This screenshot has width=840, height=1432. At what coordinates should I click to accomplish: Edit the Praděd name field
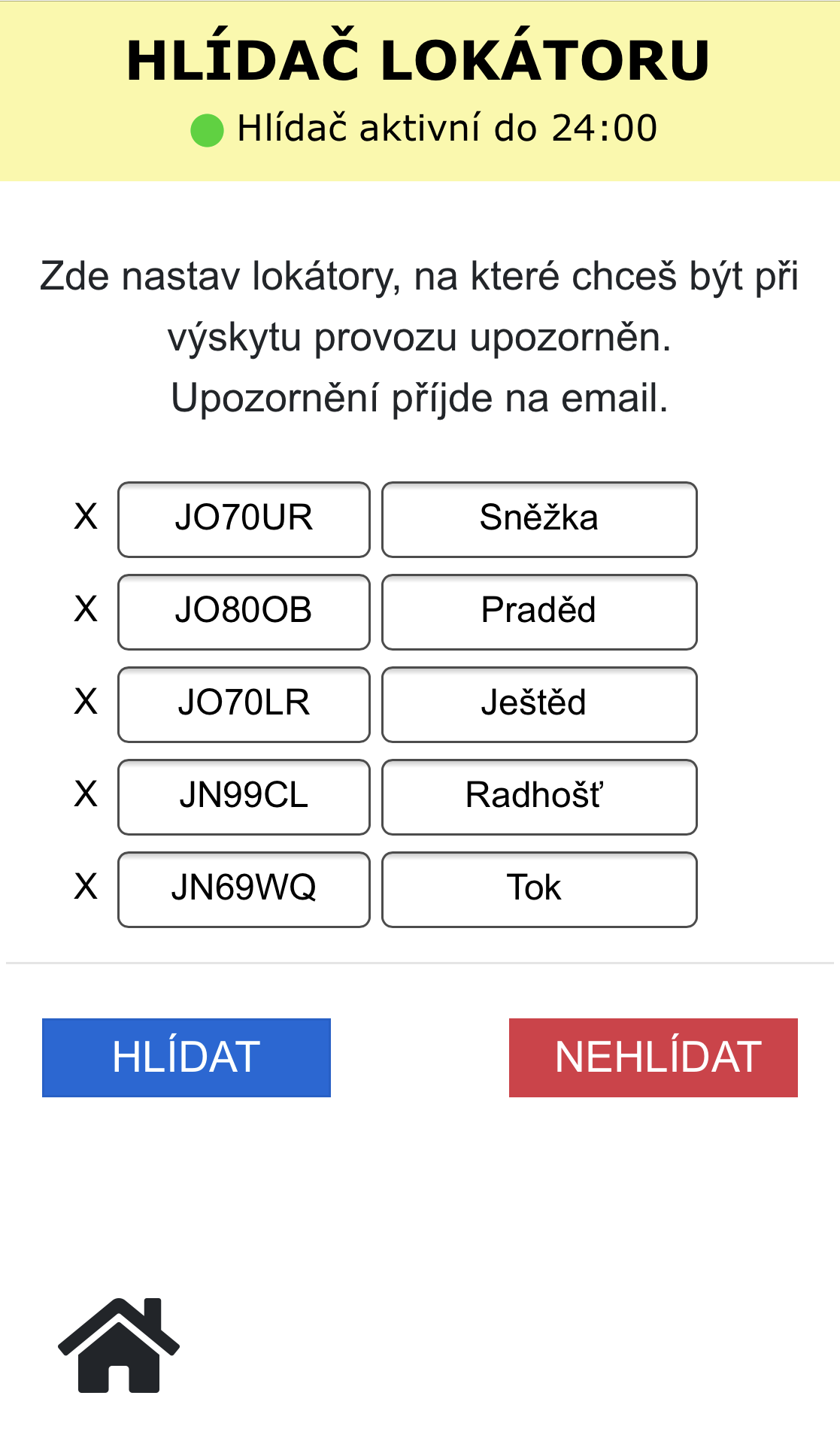coord(539,612)
